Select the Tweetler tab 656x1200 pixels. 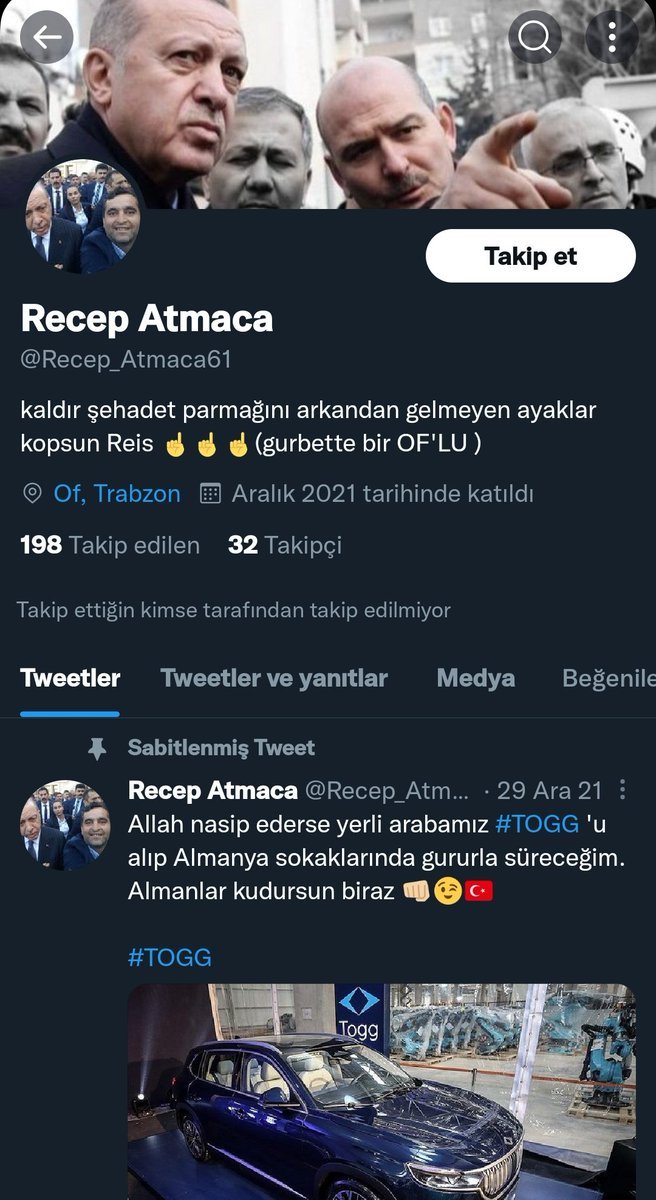click(70, 678)
